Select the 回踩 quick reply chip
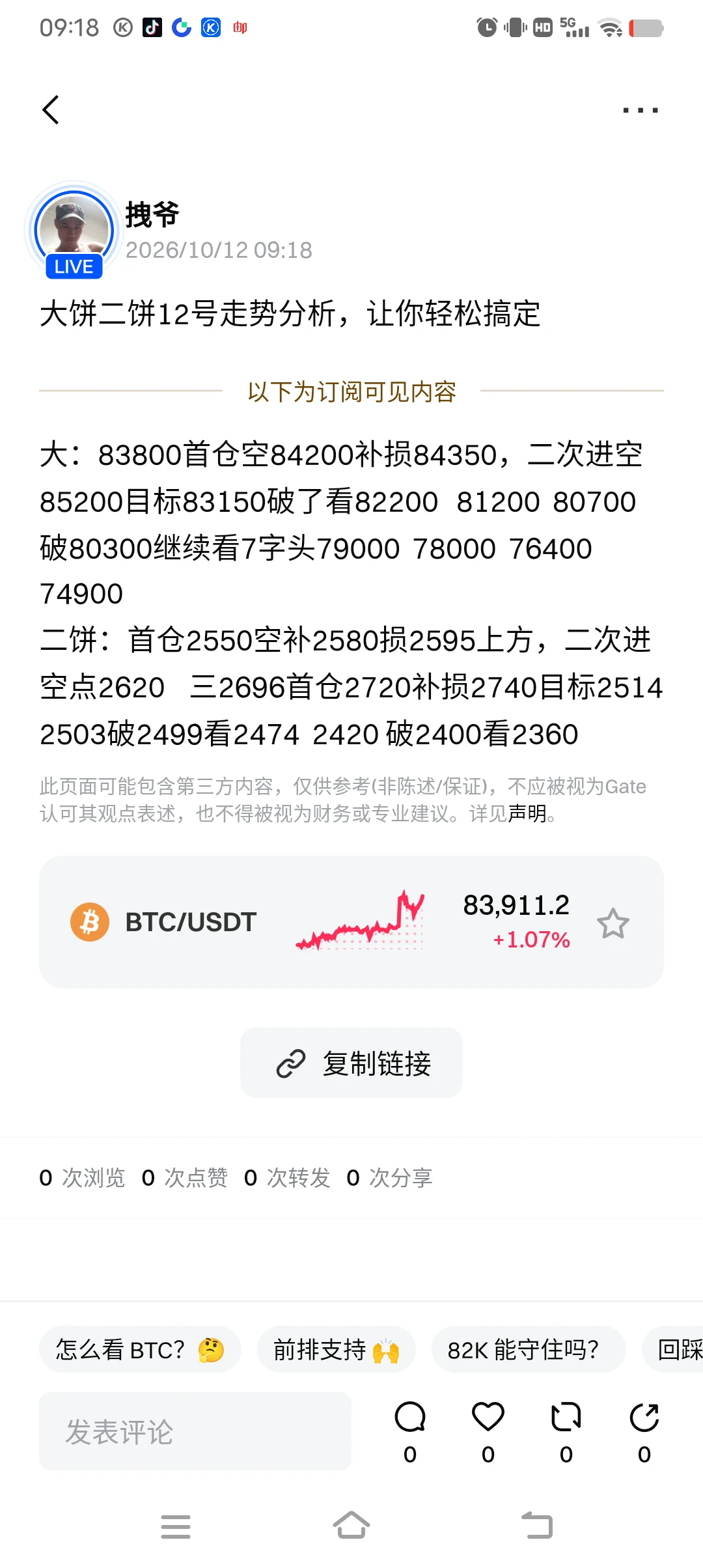Image resolution: width=703 pixels, height=1568 pixels. [x=674, y=1350]
